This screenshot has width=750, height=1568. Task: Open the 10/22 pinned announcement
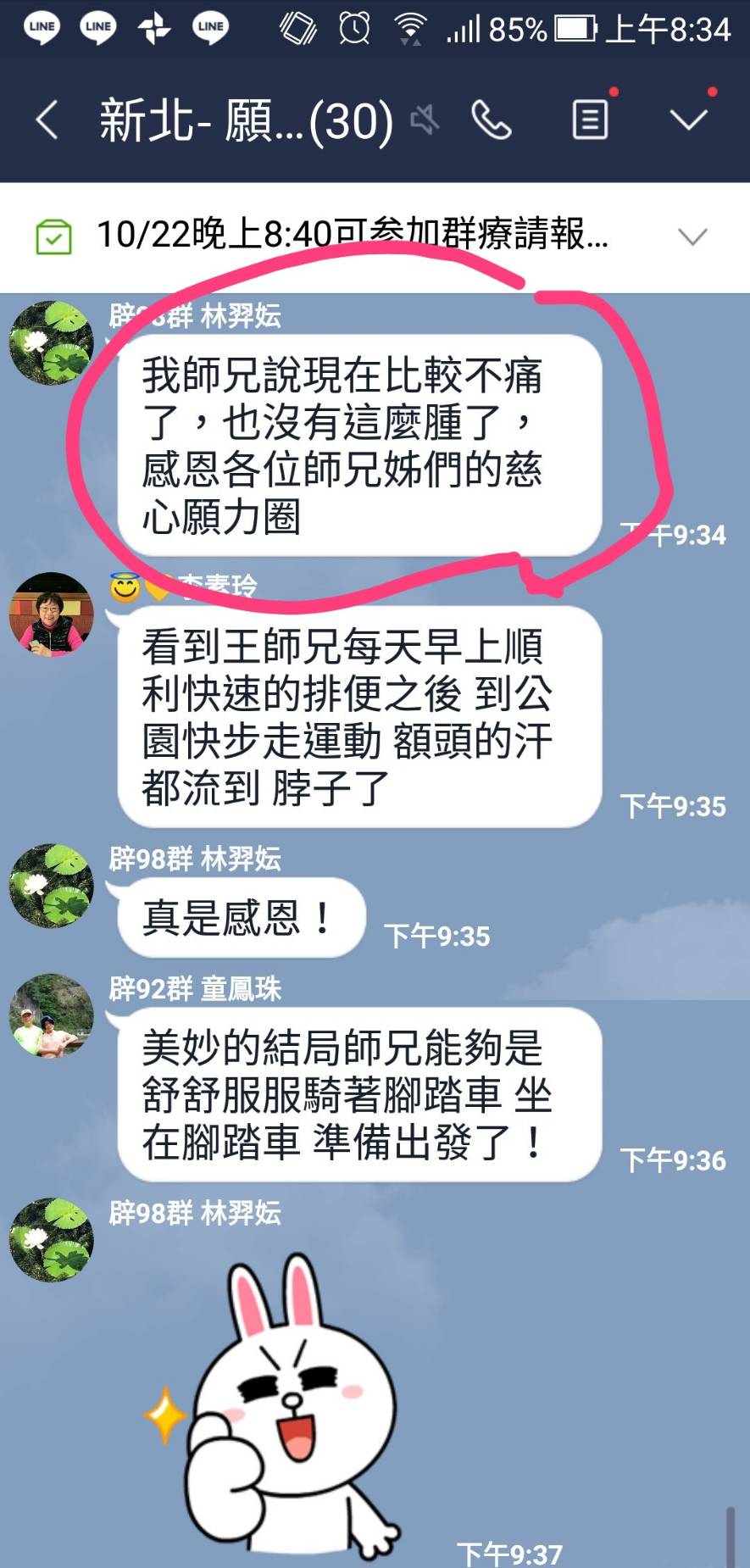pyautogui.click(x=352, y=235)
